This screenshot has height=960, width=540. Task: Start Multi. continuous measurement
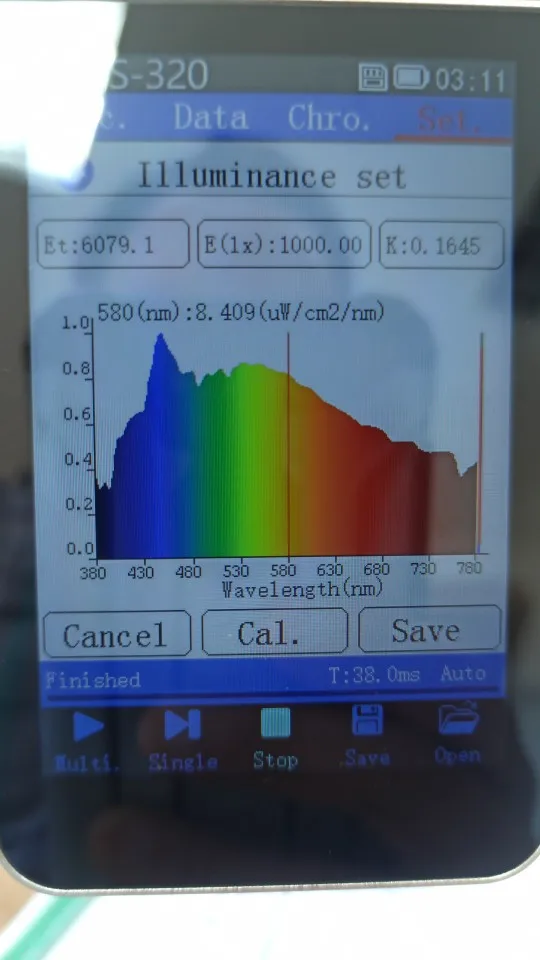[88, 740]
